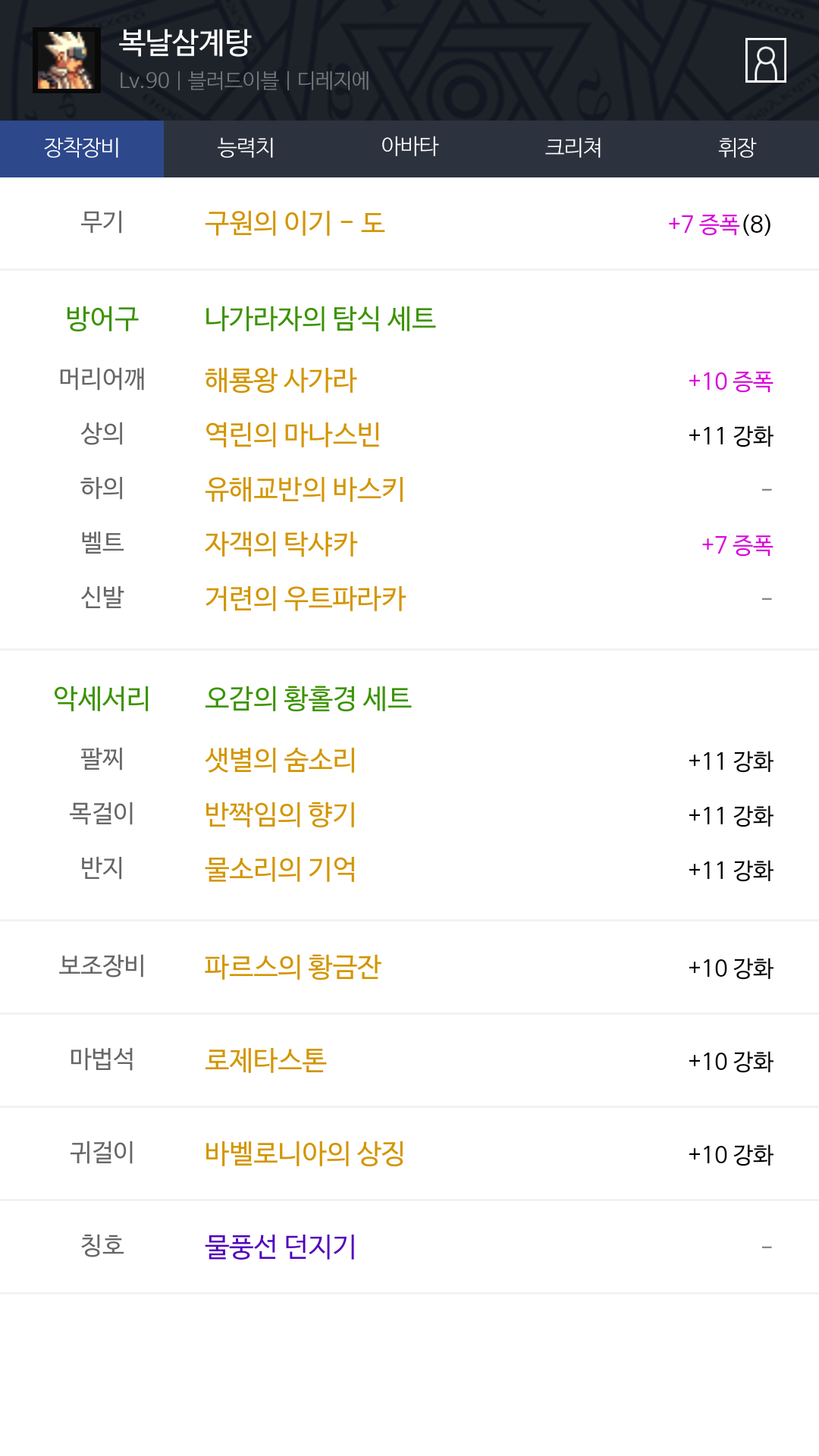Switch to the 크리쳐 tab

tap(573, 149)
